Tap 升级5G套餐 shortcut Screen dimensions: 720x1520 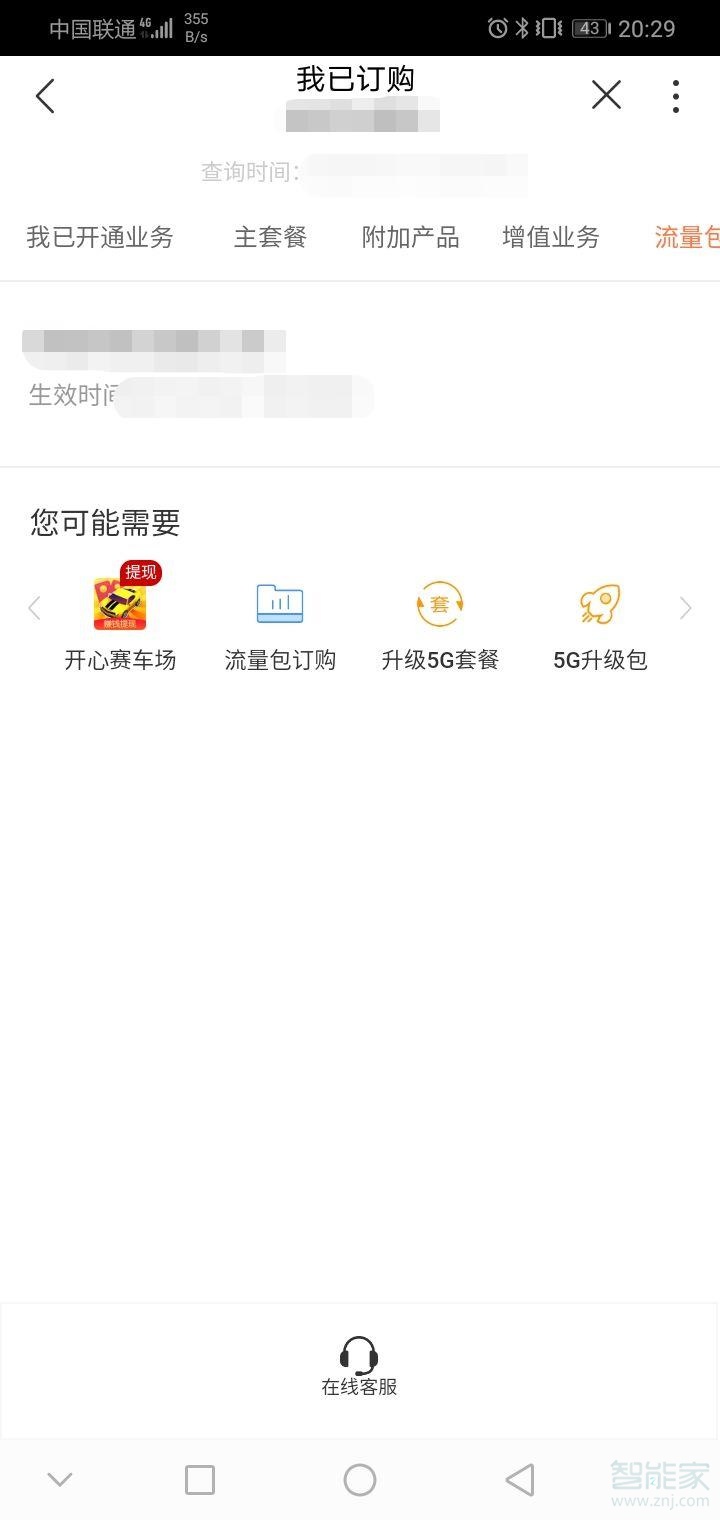pos(440,622)
